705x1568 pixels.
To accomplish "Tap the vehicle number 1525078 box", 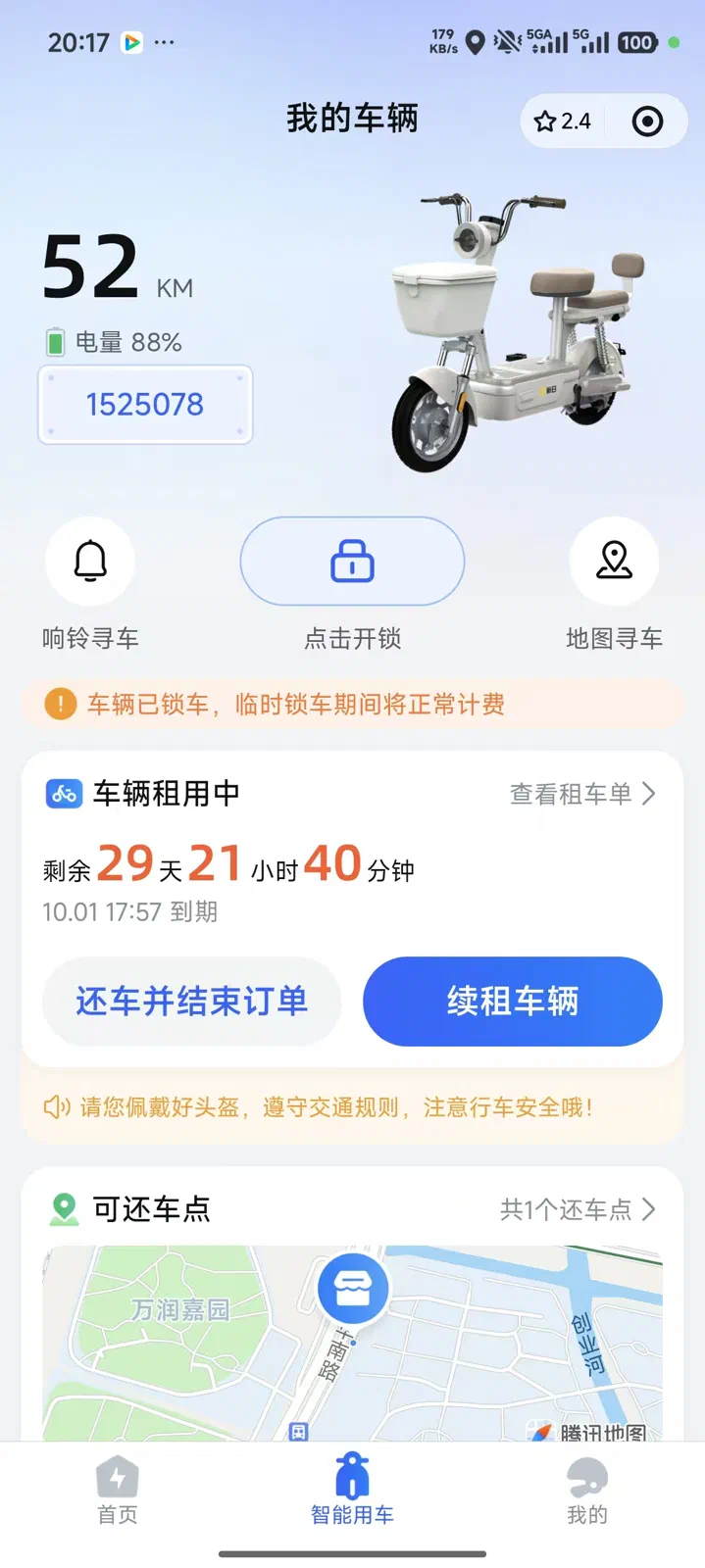I will [145, 405].
